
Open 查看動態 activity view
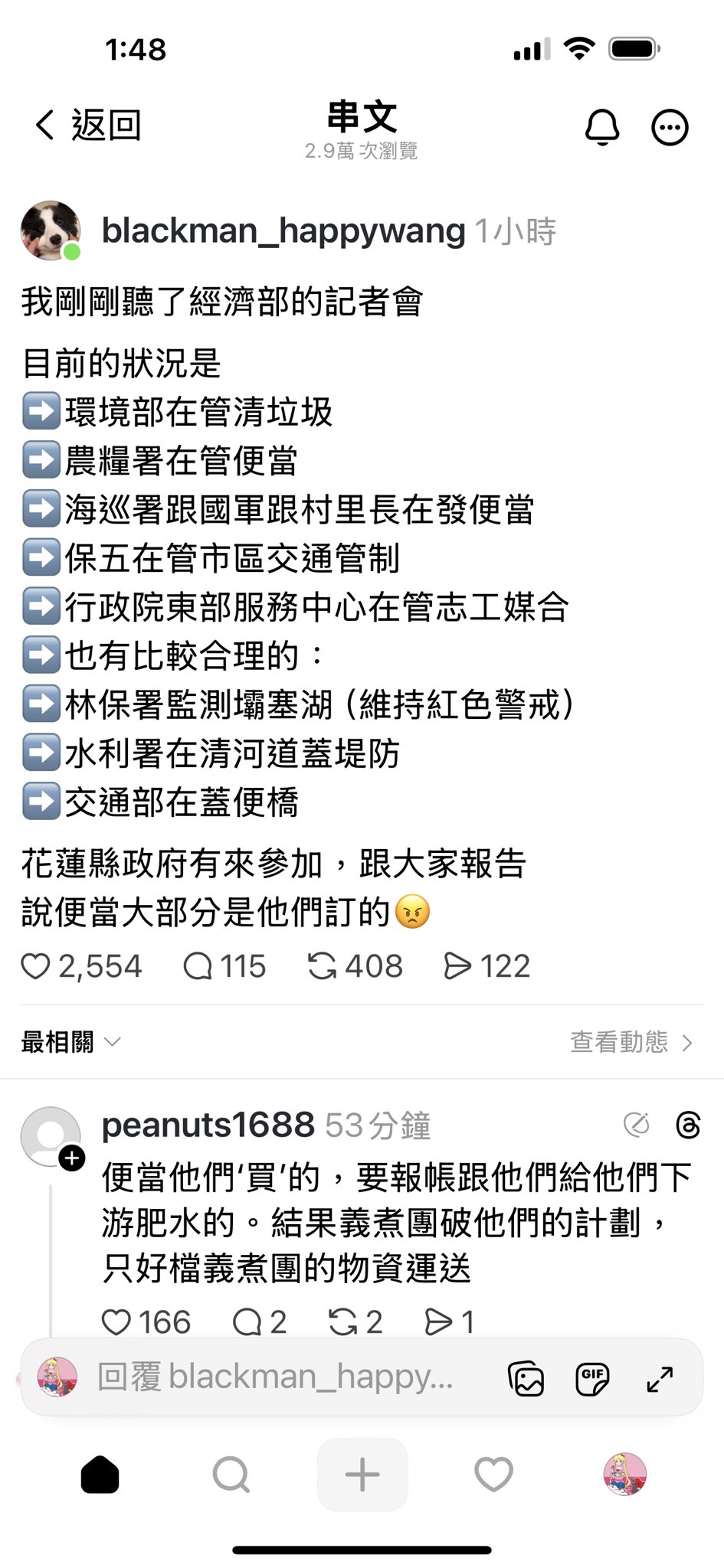click(631, 1042)
